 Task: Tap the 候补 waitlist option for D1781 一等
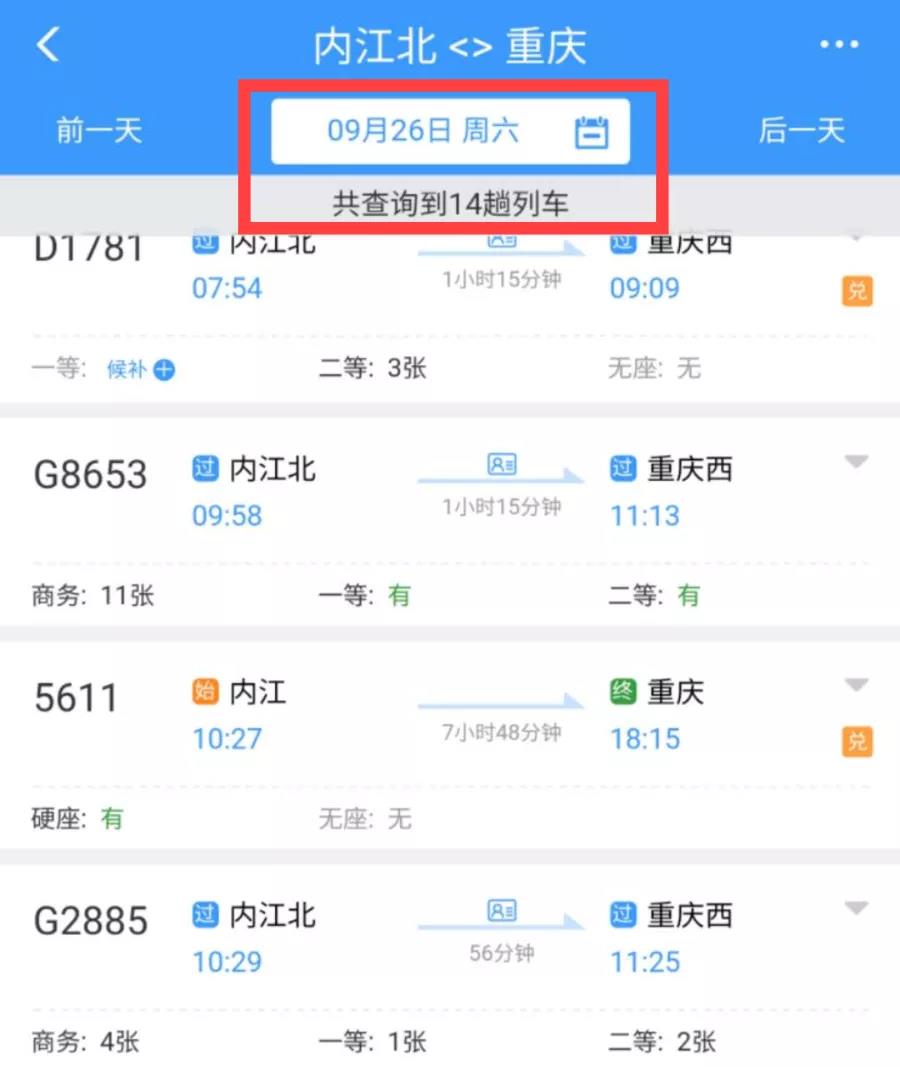(x=141, y=370)
